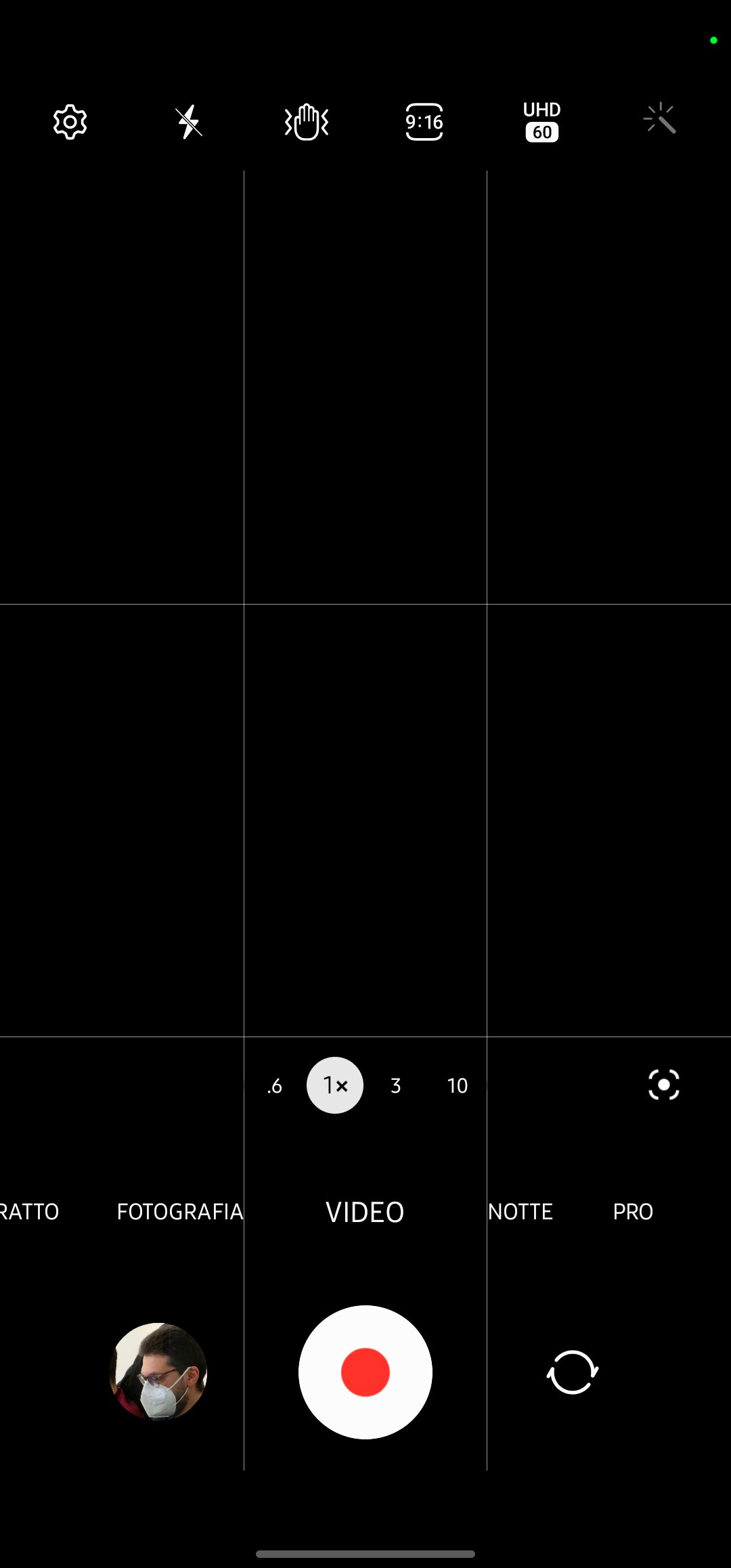Select 1x zoom level
Screen dimensions: 731x1568
(335, 1085)
